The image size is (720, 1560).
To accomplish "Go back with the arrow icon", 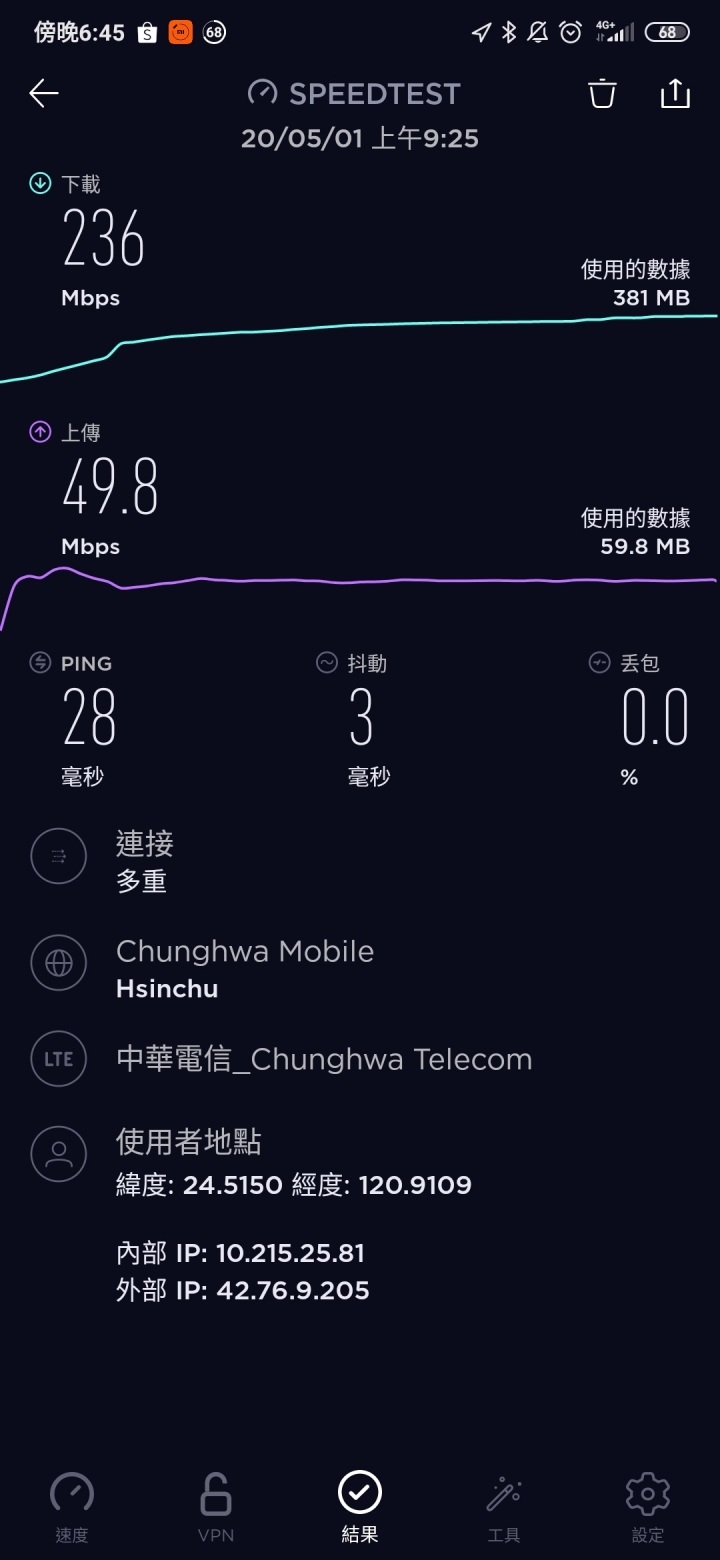I will click(x=44, y=93).
